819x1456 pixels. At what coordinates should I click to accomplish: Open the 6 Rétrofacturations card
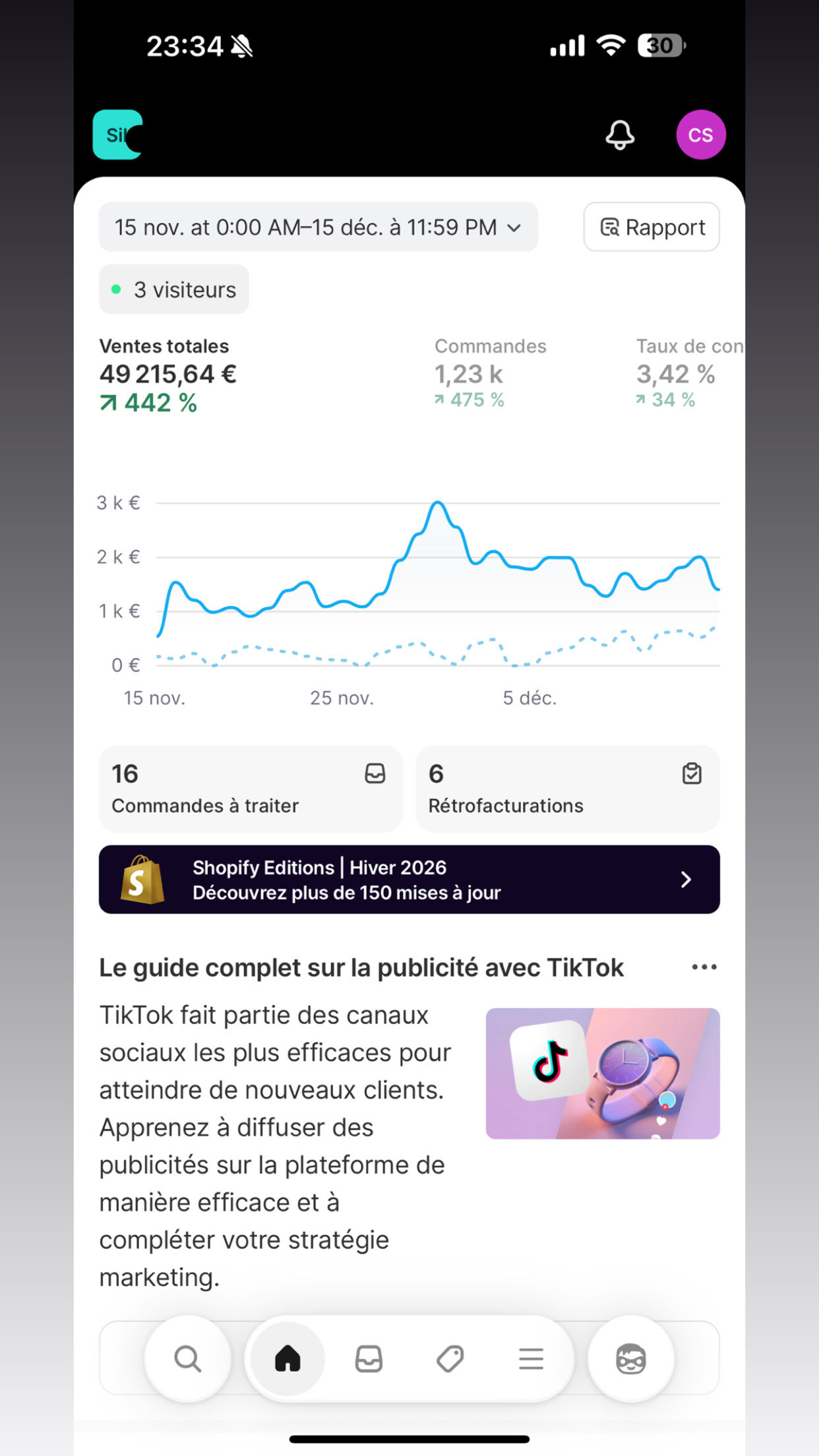click(x=567, y=789)
